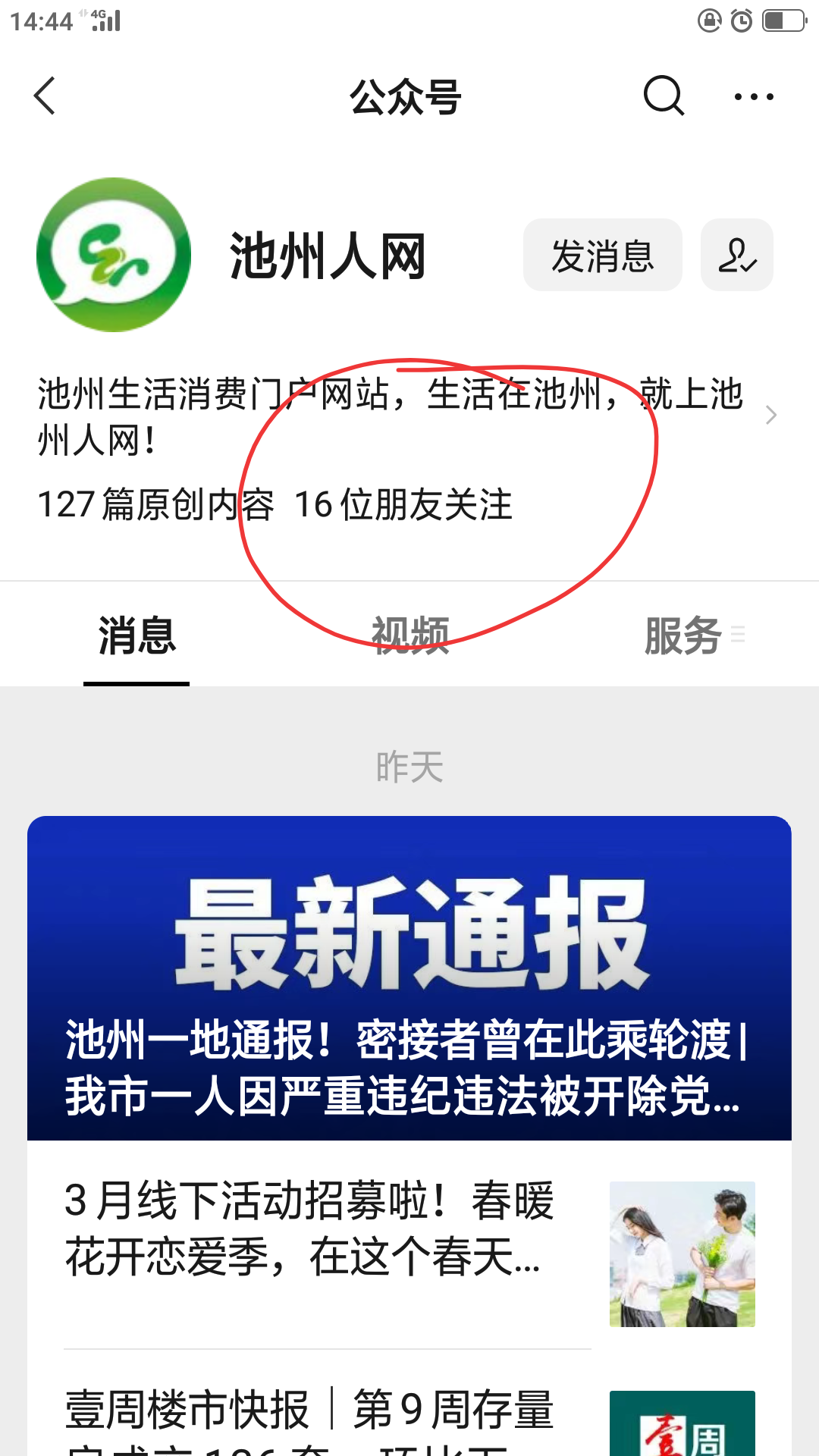Open the three-dot overflow menu
The image size is (819, 1456).
(x=754, y=96)
